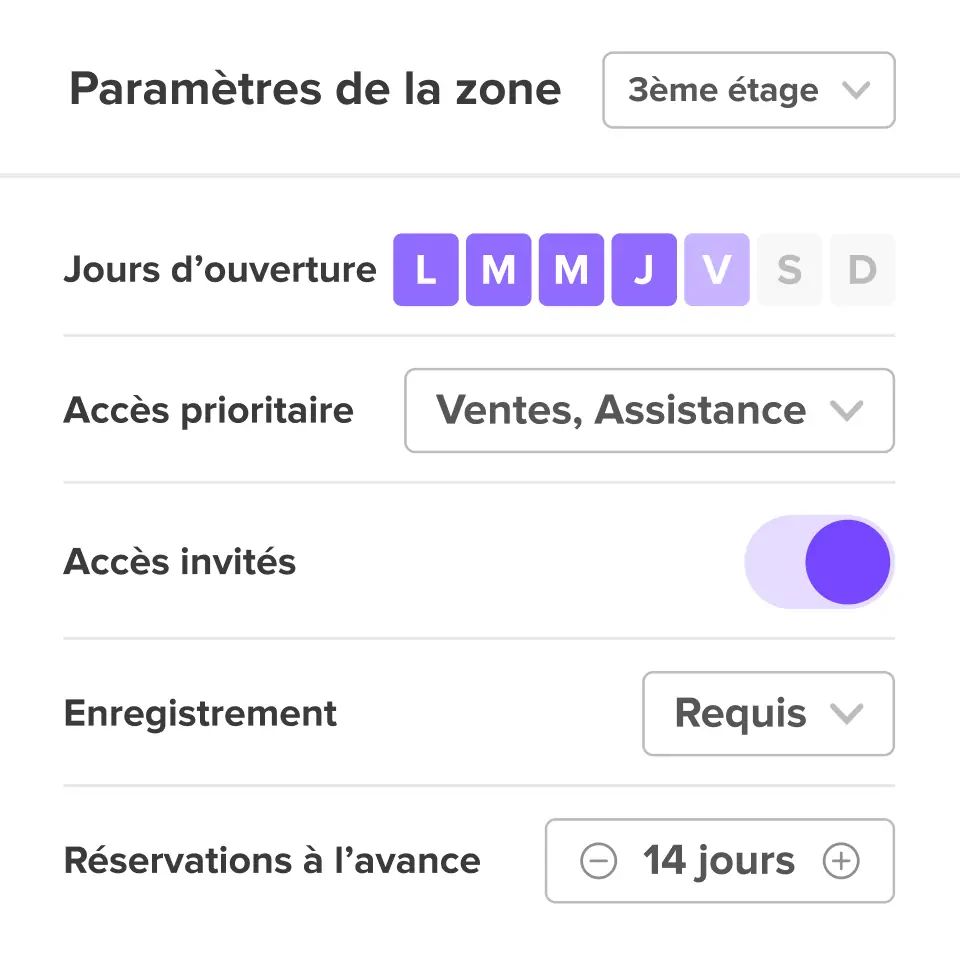Open the Enregistrement Requis dropdown
Image resolution: width=960 pixels, height=960 pixels.
coord(768,714)
